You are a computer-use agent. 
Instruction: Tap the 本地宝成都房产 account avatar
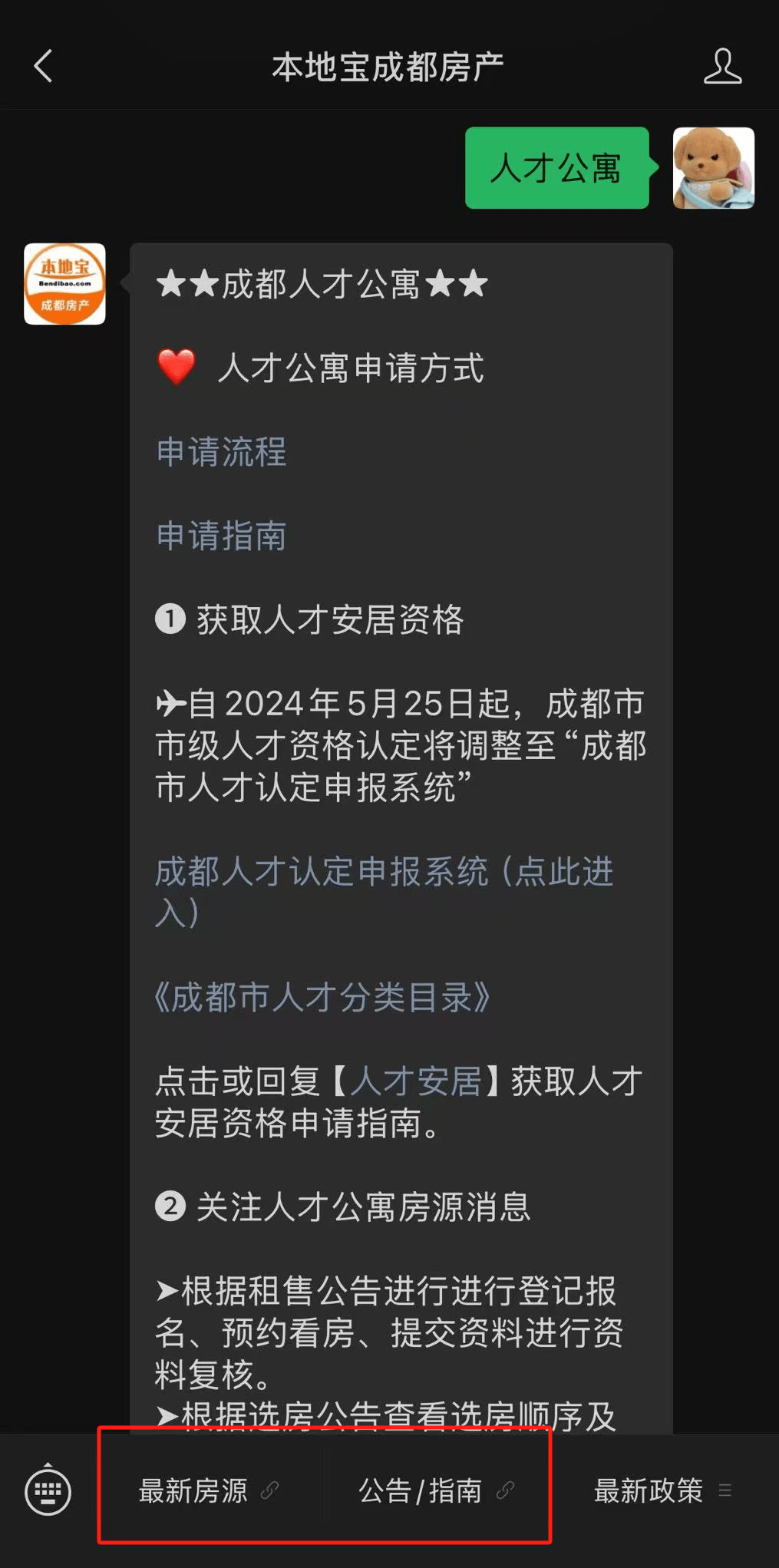[64, 284]
